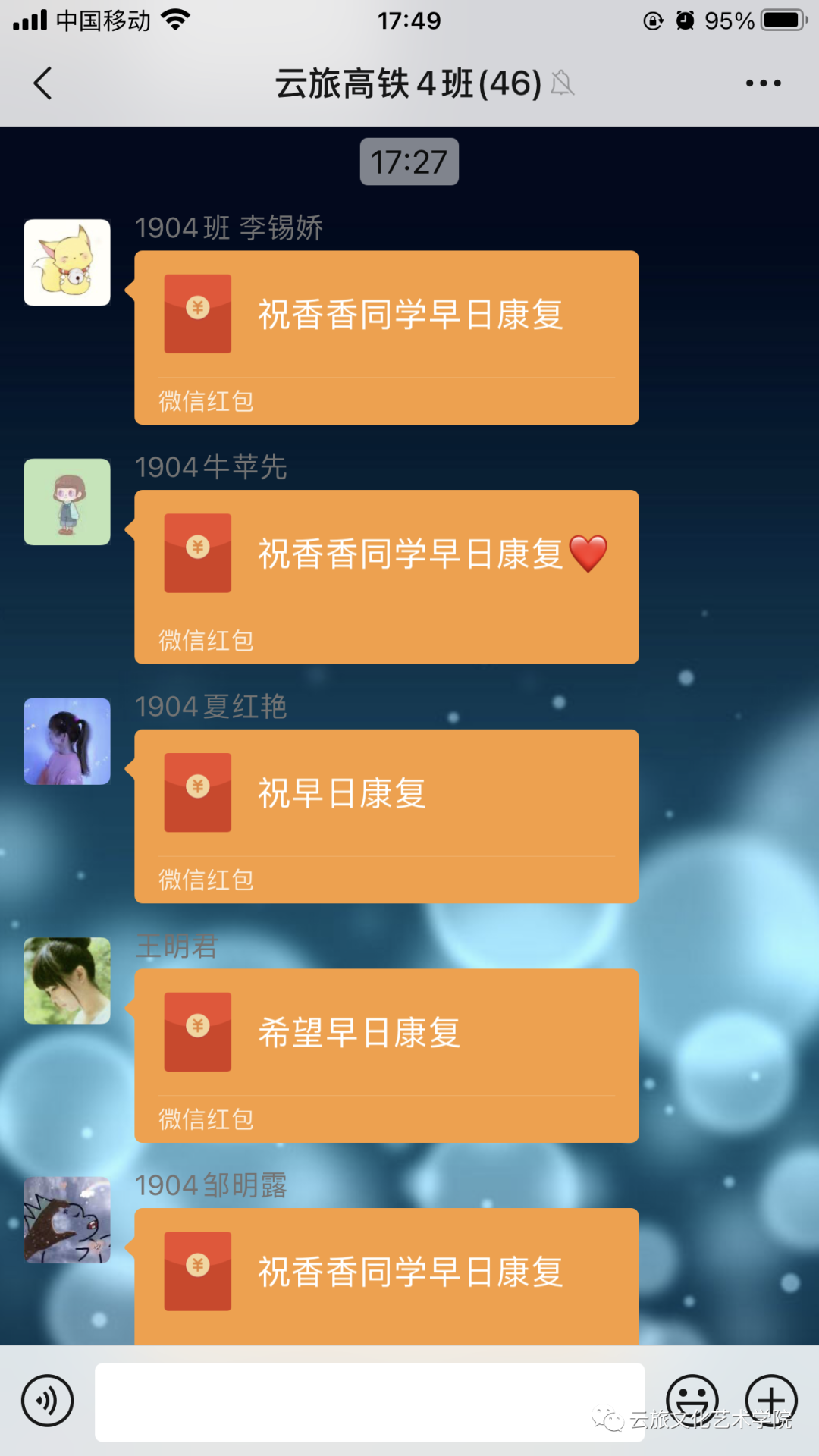This screenshot has height=1456, width=819.
Task: Open 邹明露's red packet
Action: (x=386, y=1274)
